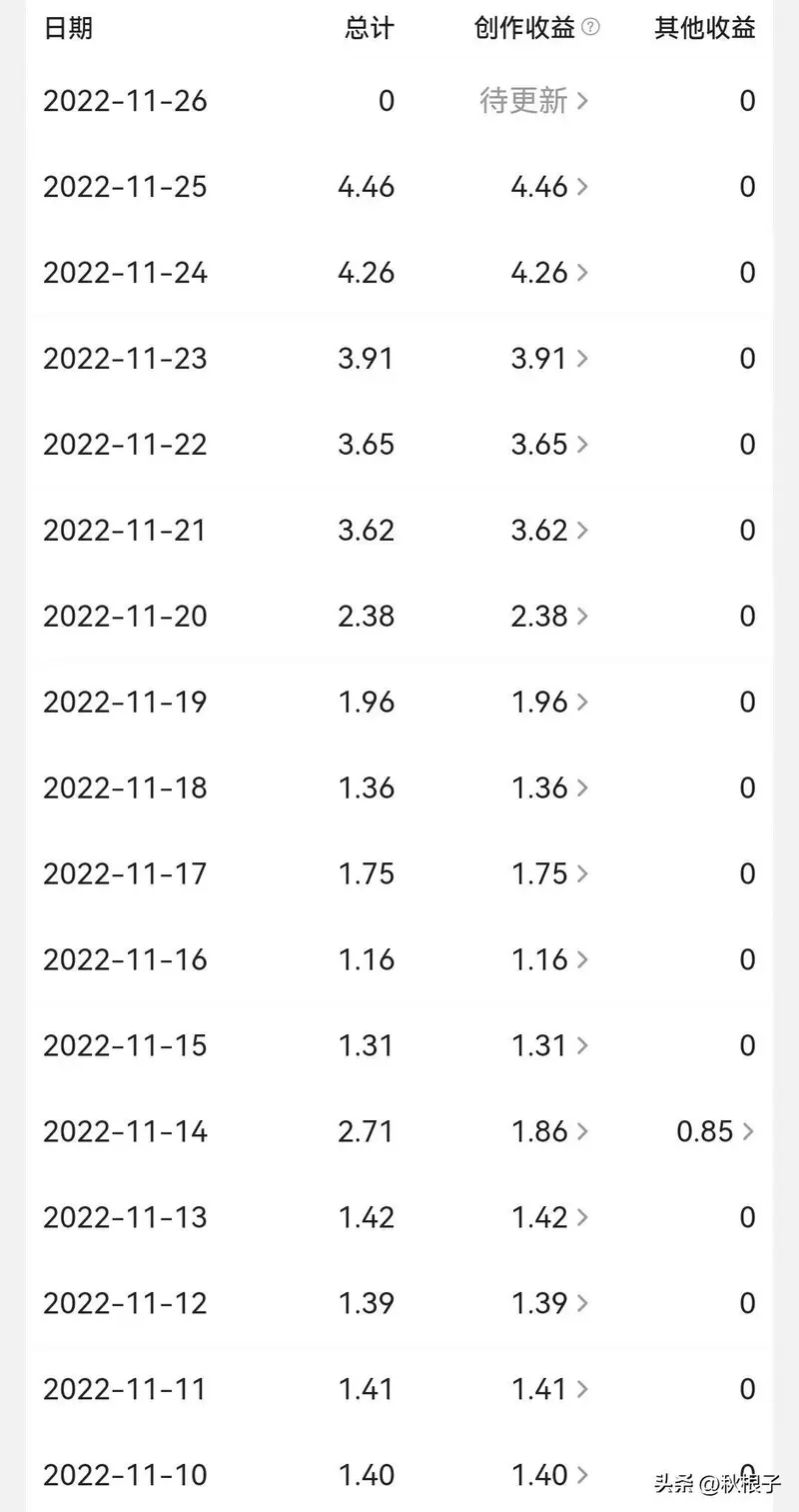799x1512 pixels.
Task: Open the 3.65 创作收益 for 2022-11-22
Action: click(549, 445)
